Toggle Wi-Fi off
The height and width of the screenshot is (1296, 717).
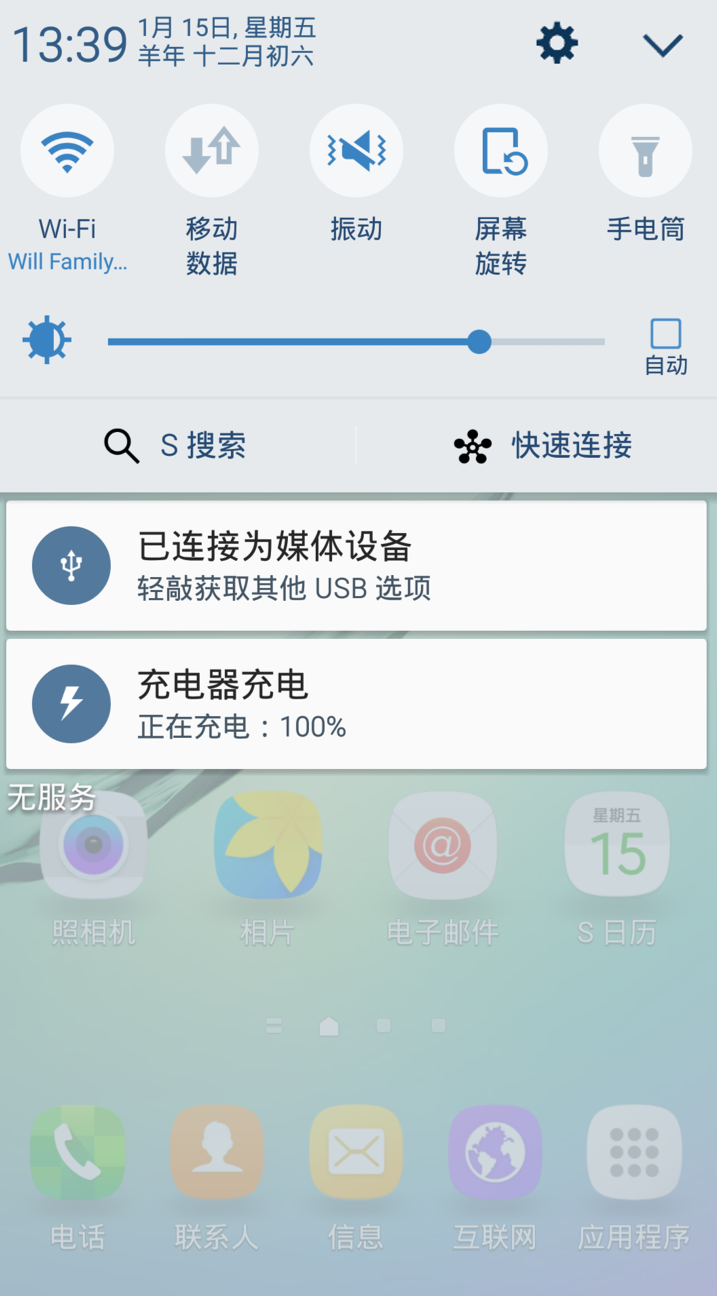(x=67, y=151)
